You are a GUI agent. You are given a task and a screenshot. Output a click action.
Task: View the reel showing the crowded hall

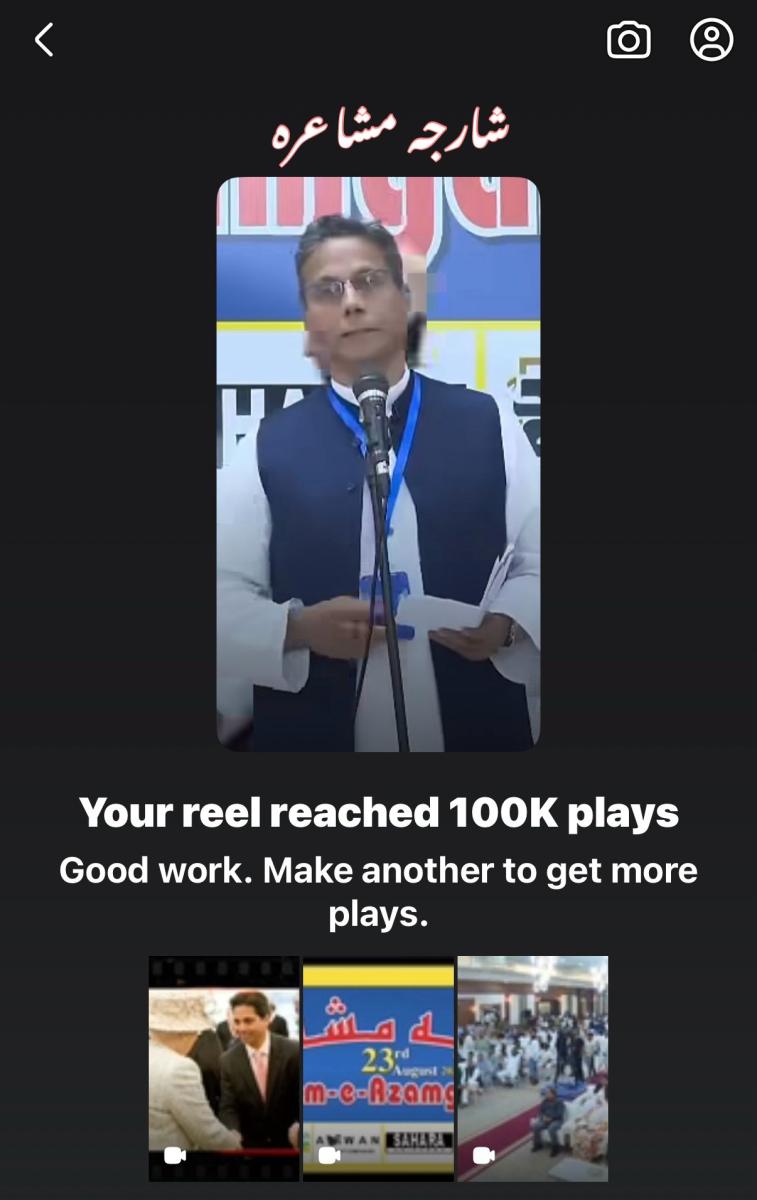coord(533,1068)
